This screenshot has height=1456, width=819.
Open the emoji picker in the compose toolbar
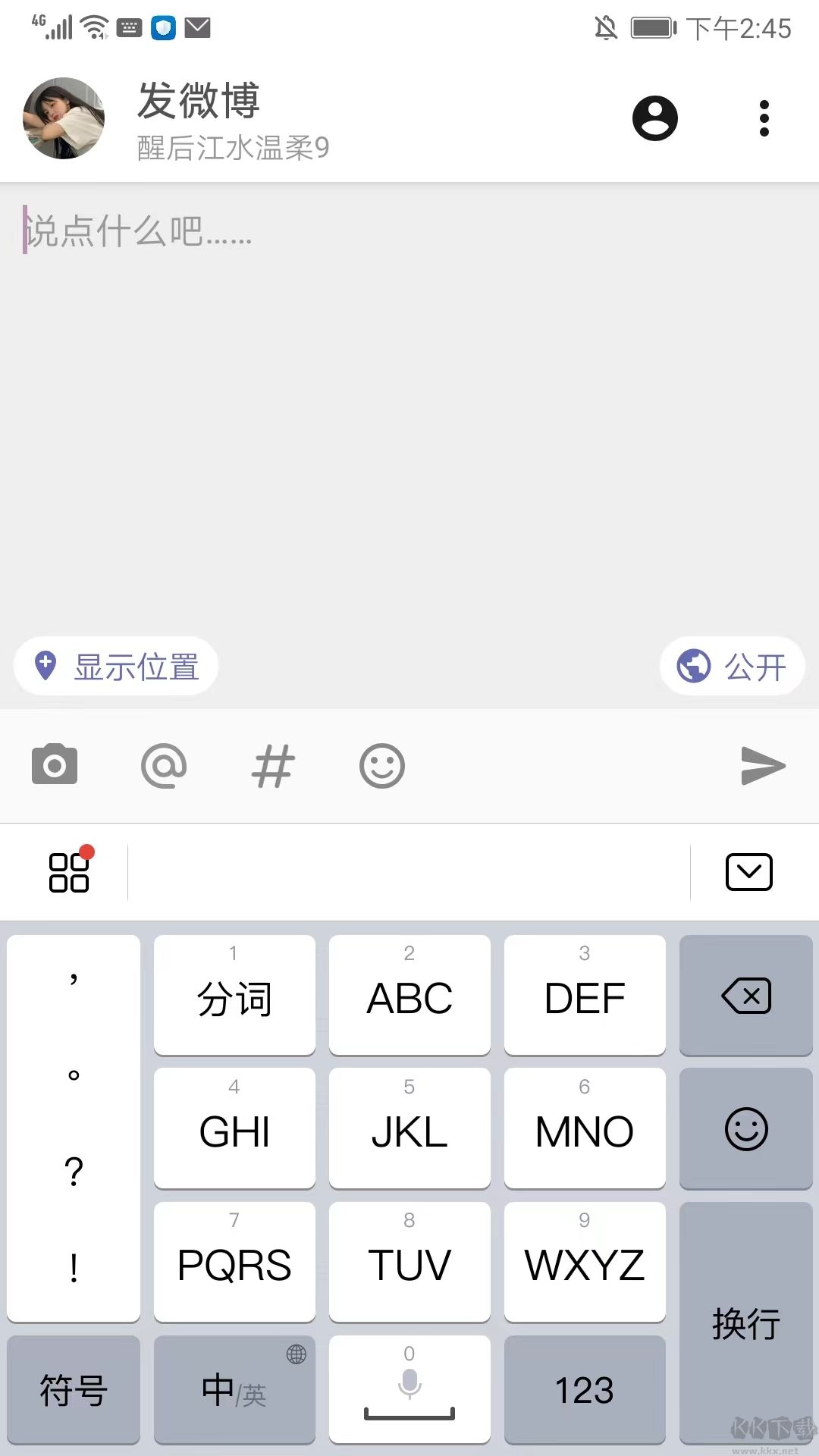(382, 765)
